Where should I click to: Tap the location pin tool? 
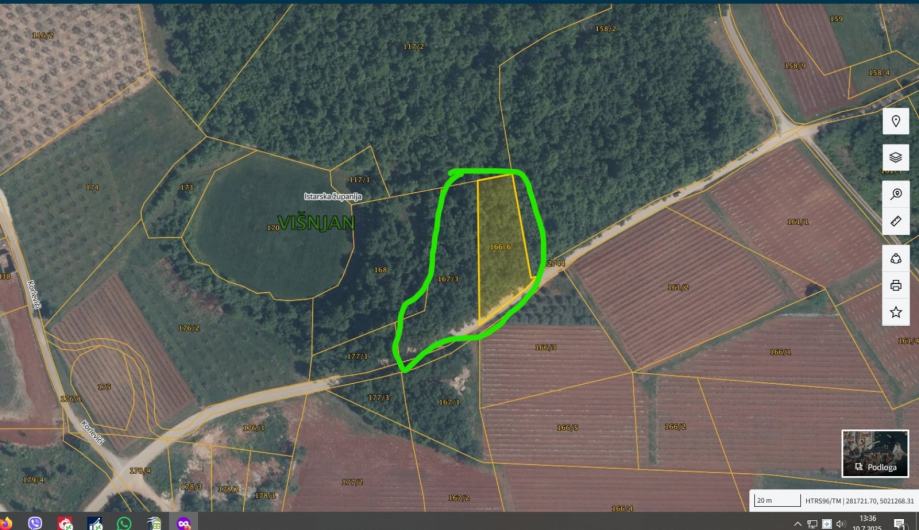tap(896, 123)
